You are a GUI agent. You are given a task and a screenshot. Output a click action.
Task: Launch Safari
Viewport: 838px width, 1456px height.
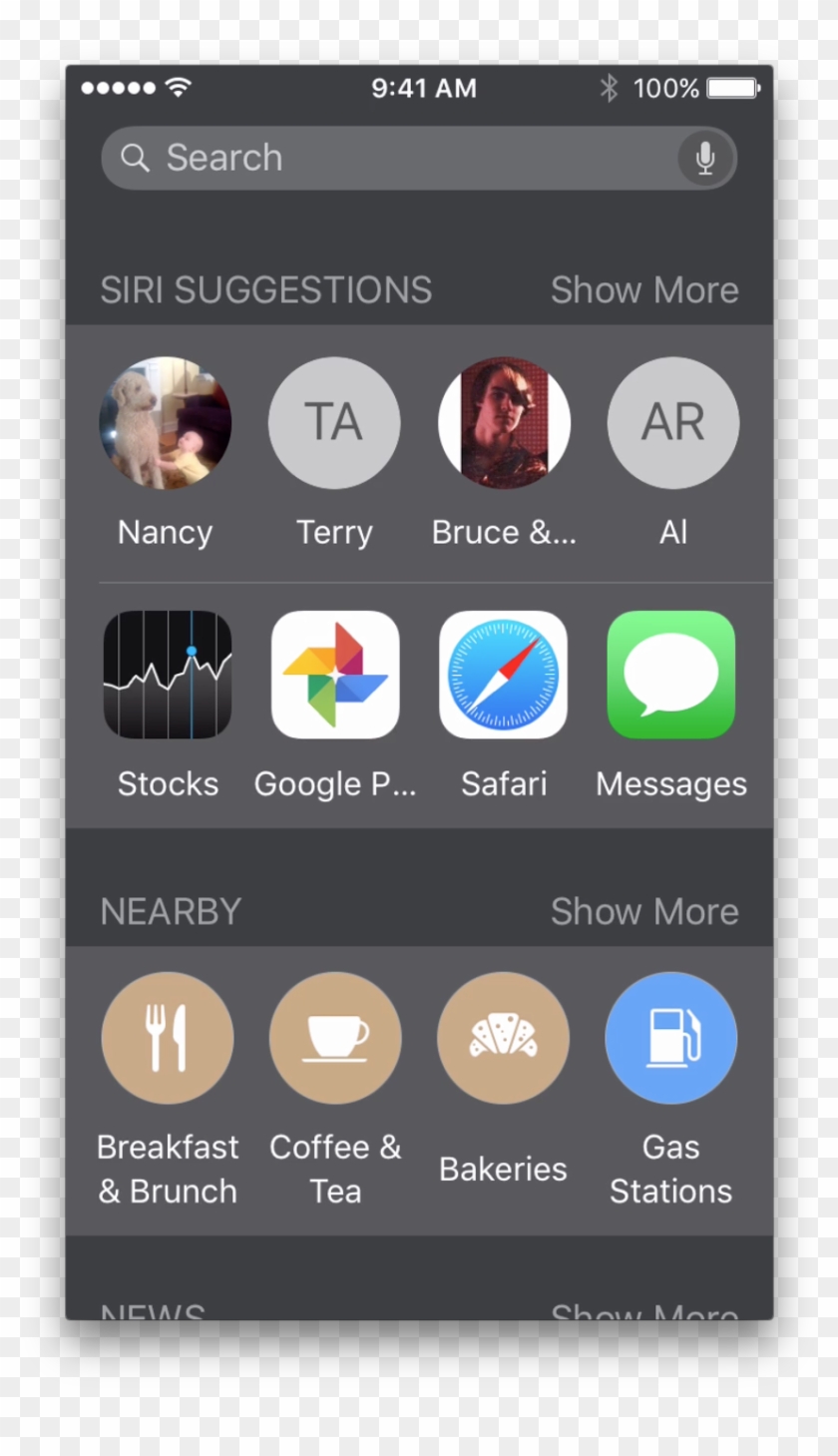[504, 675]
